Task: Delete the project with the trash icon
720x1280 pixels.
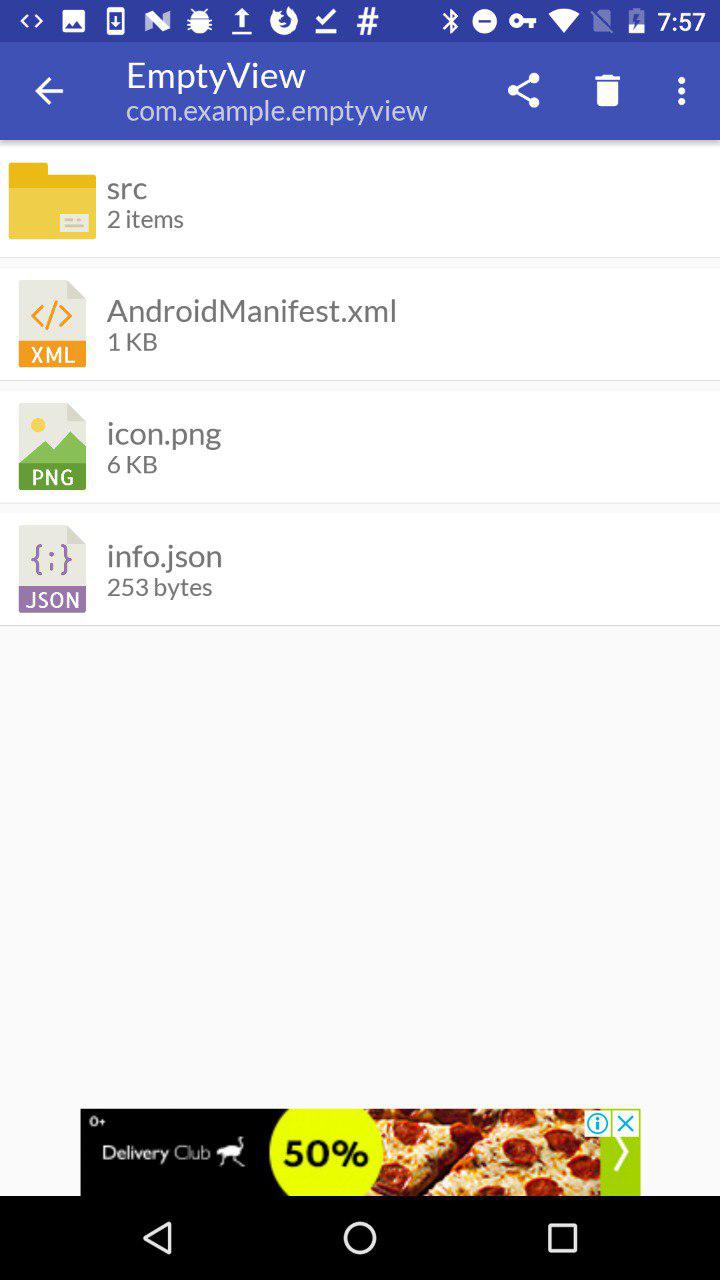Action: [x=607, y=91]
